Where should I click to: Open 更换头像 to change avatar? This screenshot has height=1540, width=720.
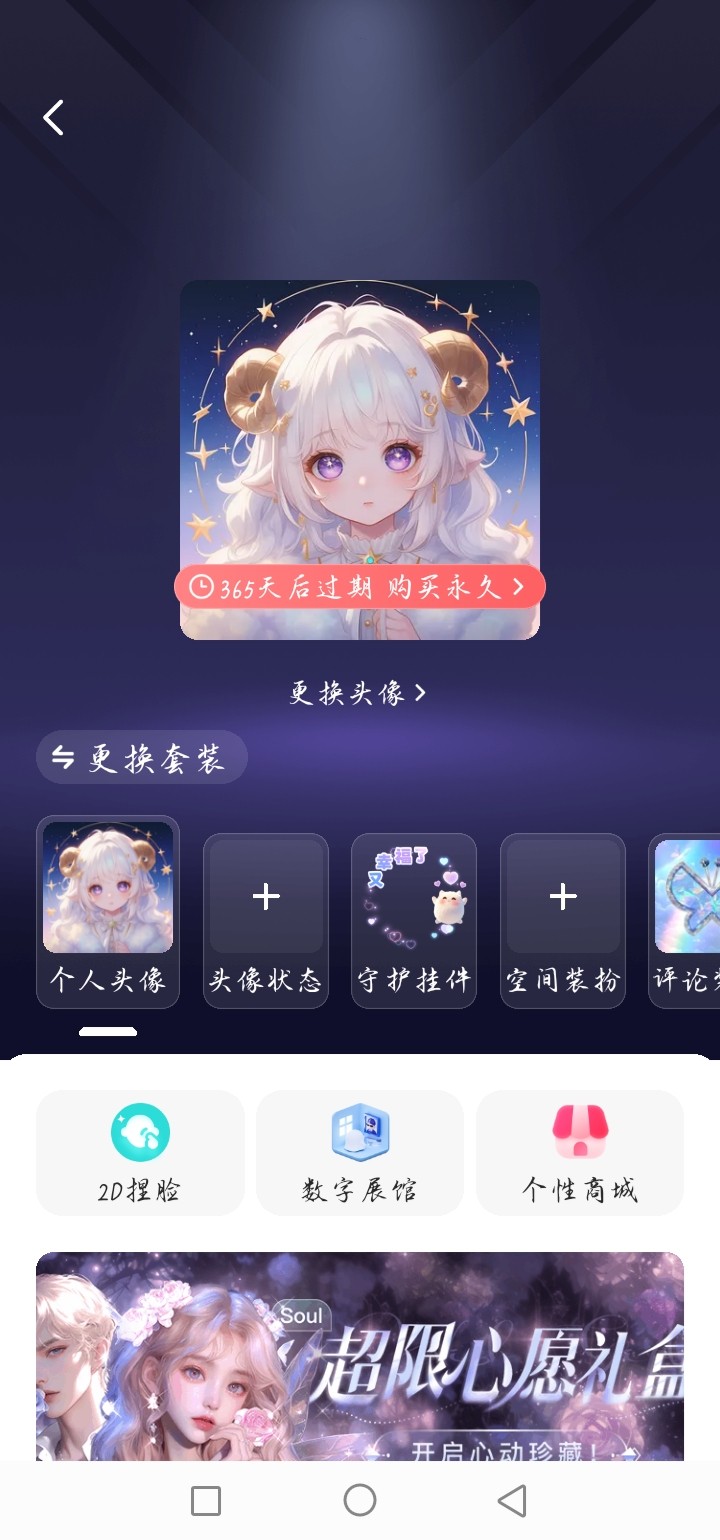click(x=358, y=693)
